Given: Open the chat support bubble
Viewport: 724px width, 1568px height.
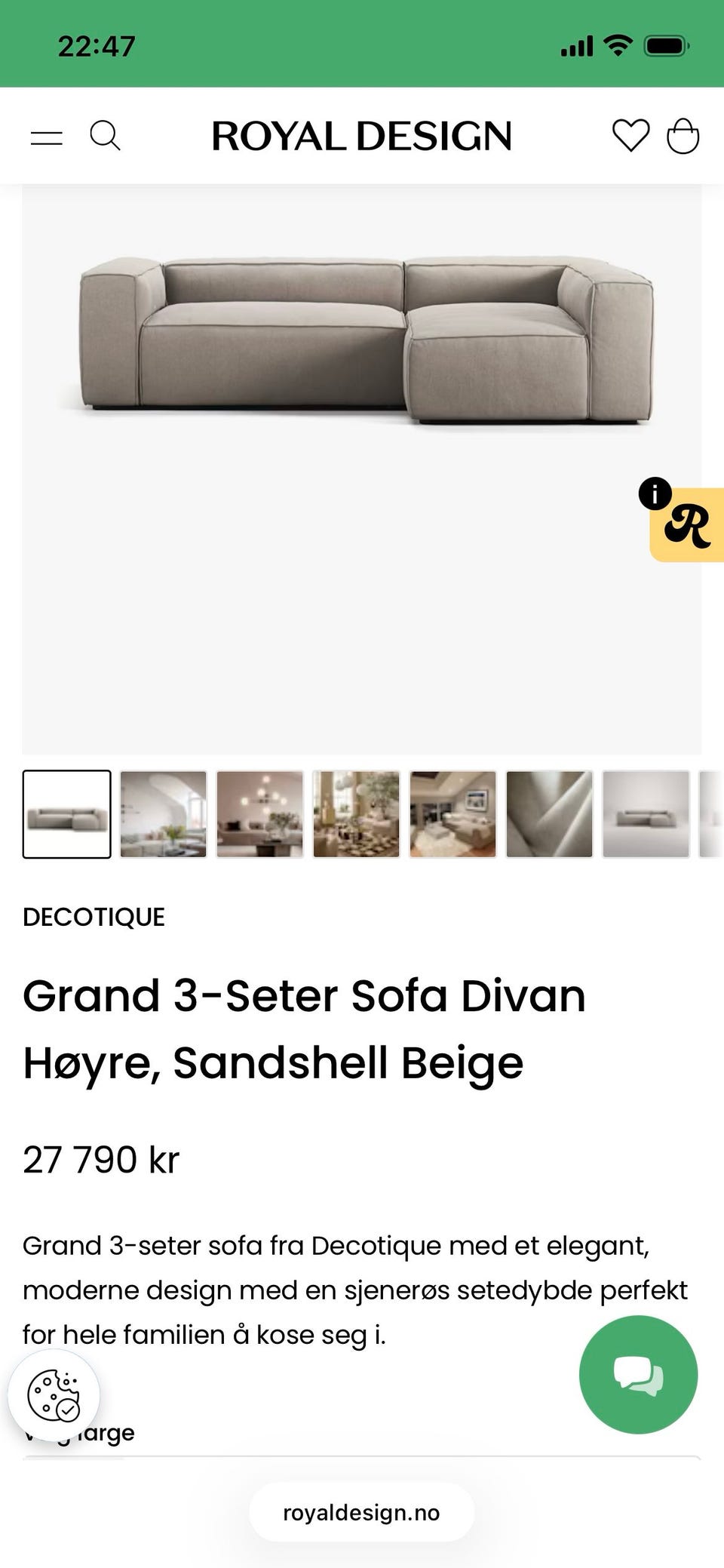Looking at the screenshot, I should tap(637, 1376).
